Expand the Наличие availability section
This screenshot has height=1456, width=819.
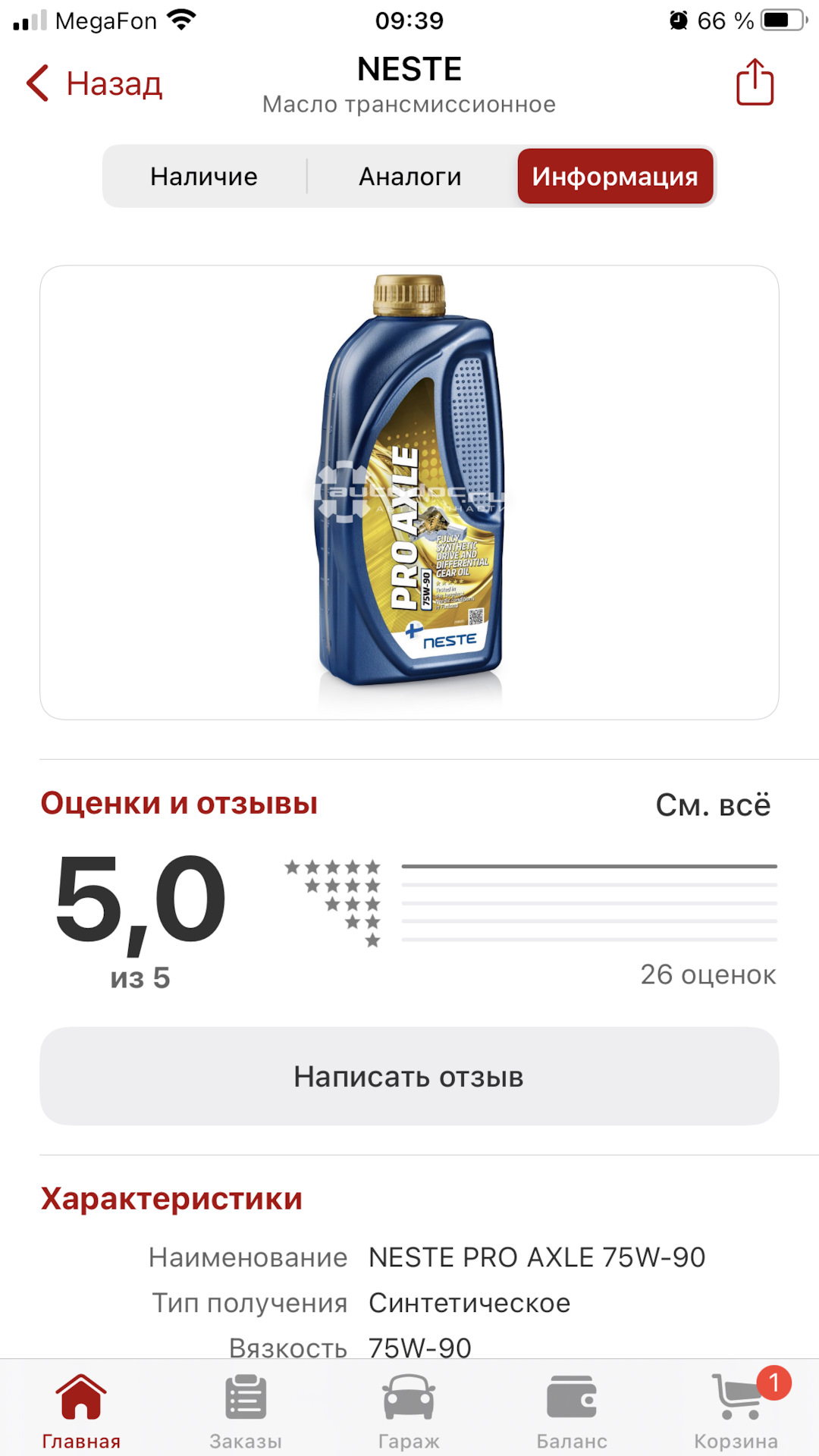coord(203,176)
